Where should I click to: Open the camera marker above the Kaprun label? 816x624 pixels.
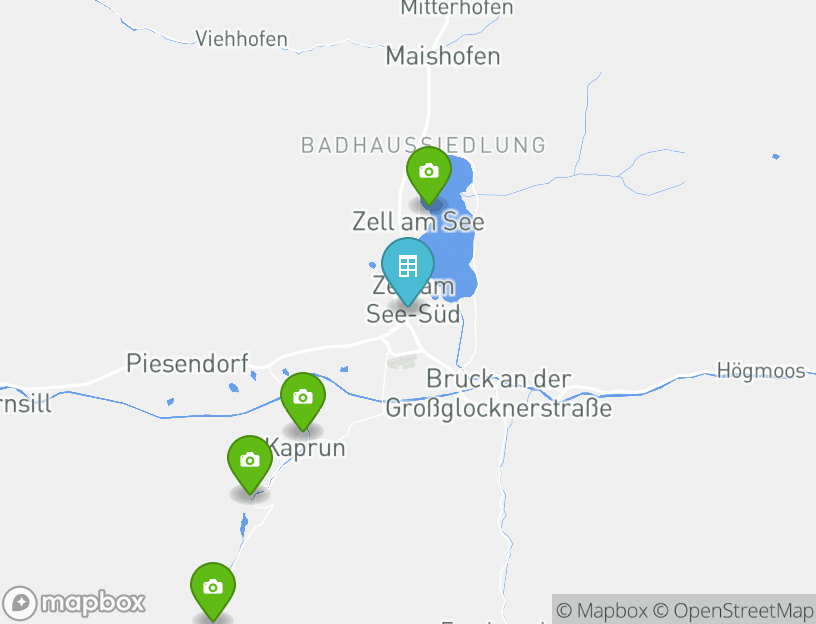pyautogui.click(x=302, y=398)
